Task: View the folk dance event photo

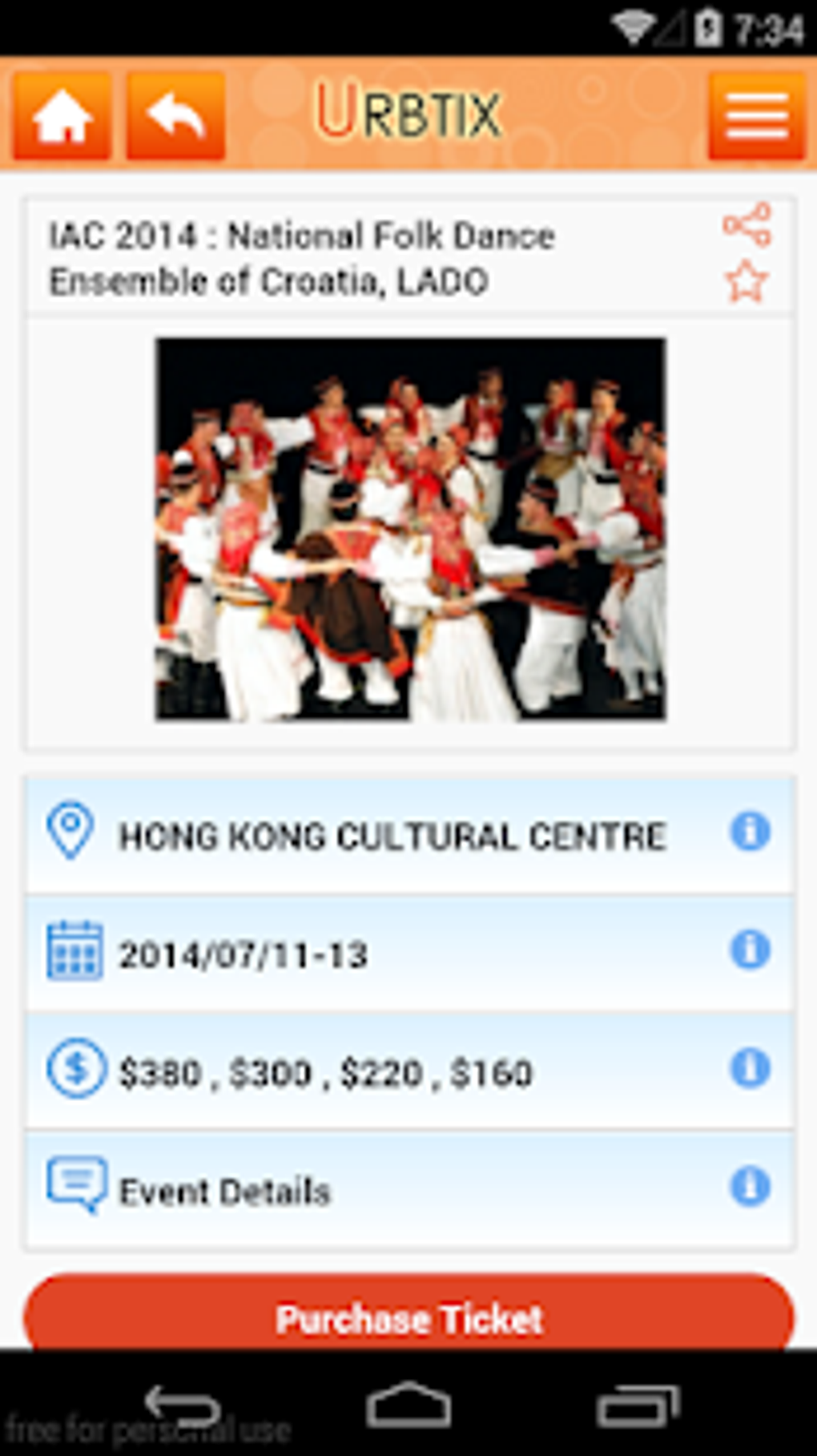Action: (410, 529)
